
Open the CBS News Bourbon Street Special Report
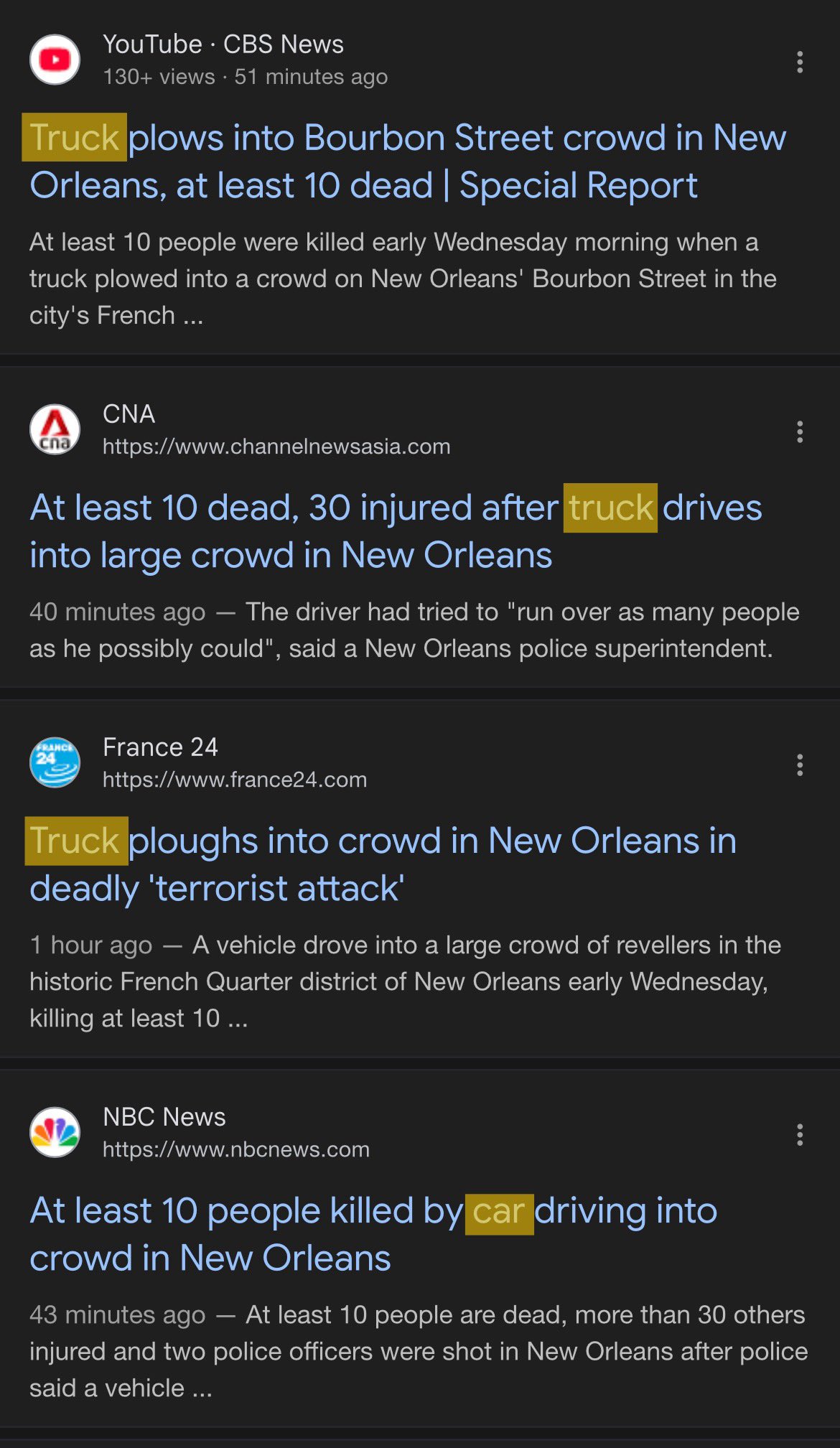(x=408, y=162)
